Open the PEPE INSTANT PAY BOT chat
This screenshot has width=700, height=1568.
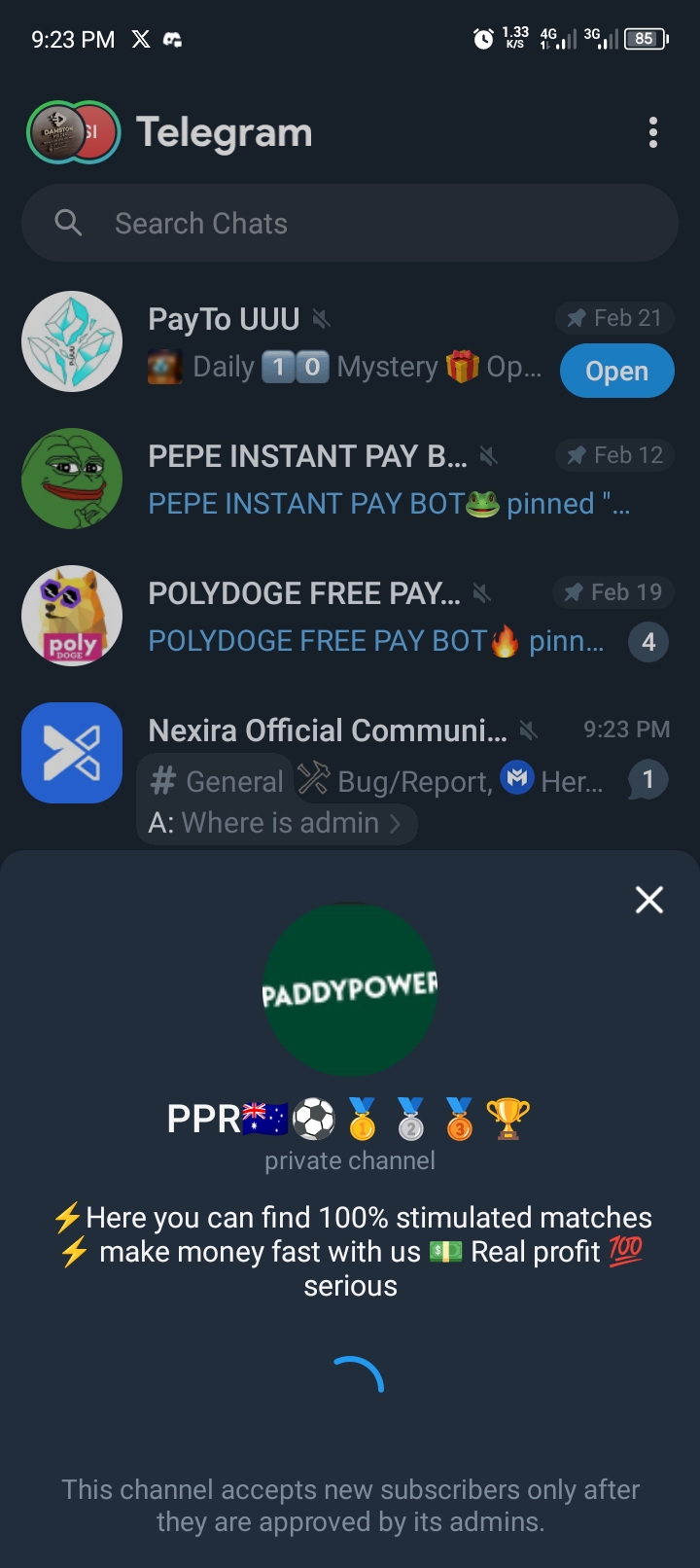[340, 479]
